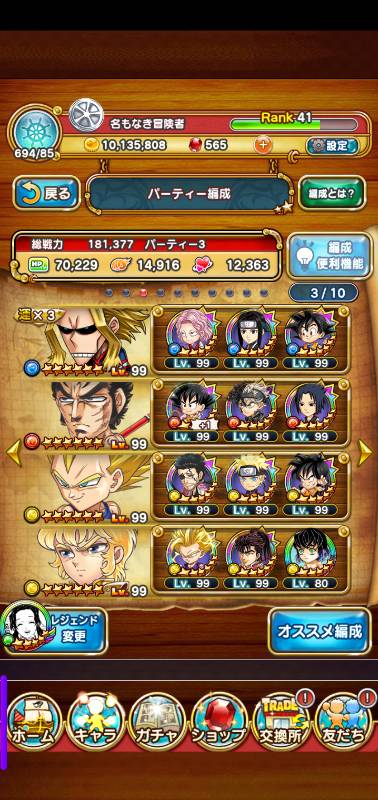Select the slot with the +1 badge
This screenshot has width=378, height=800.
coord(192,412)
